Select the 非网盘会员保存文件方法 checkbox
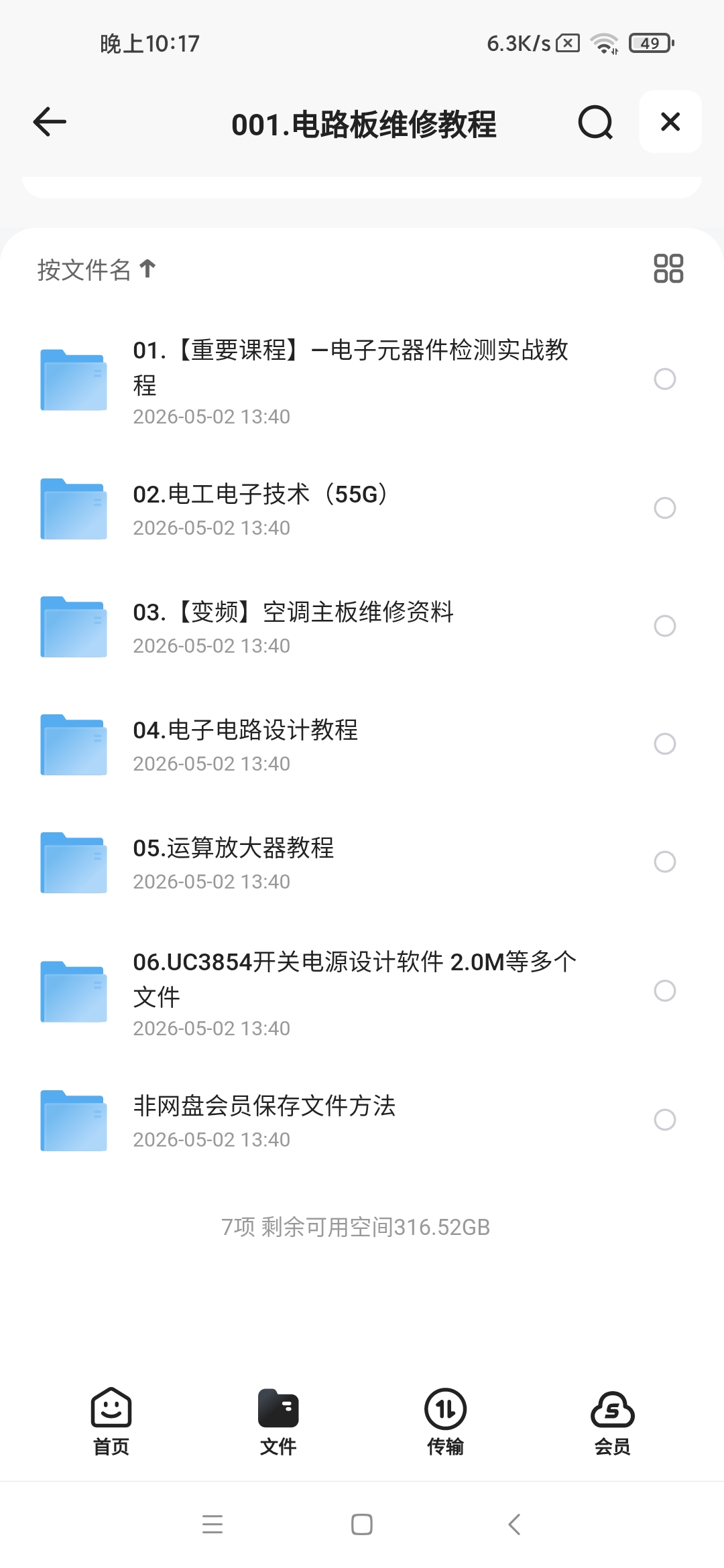The image size is (724, 1568). tap(665, 1120)
